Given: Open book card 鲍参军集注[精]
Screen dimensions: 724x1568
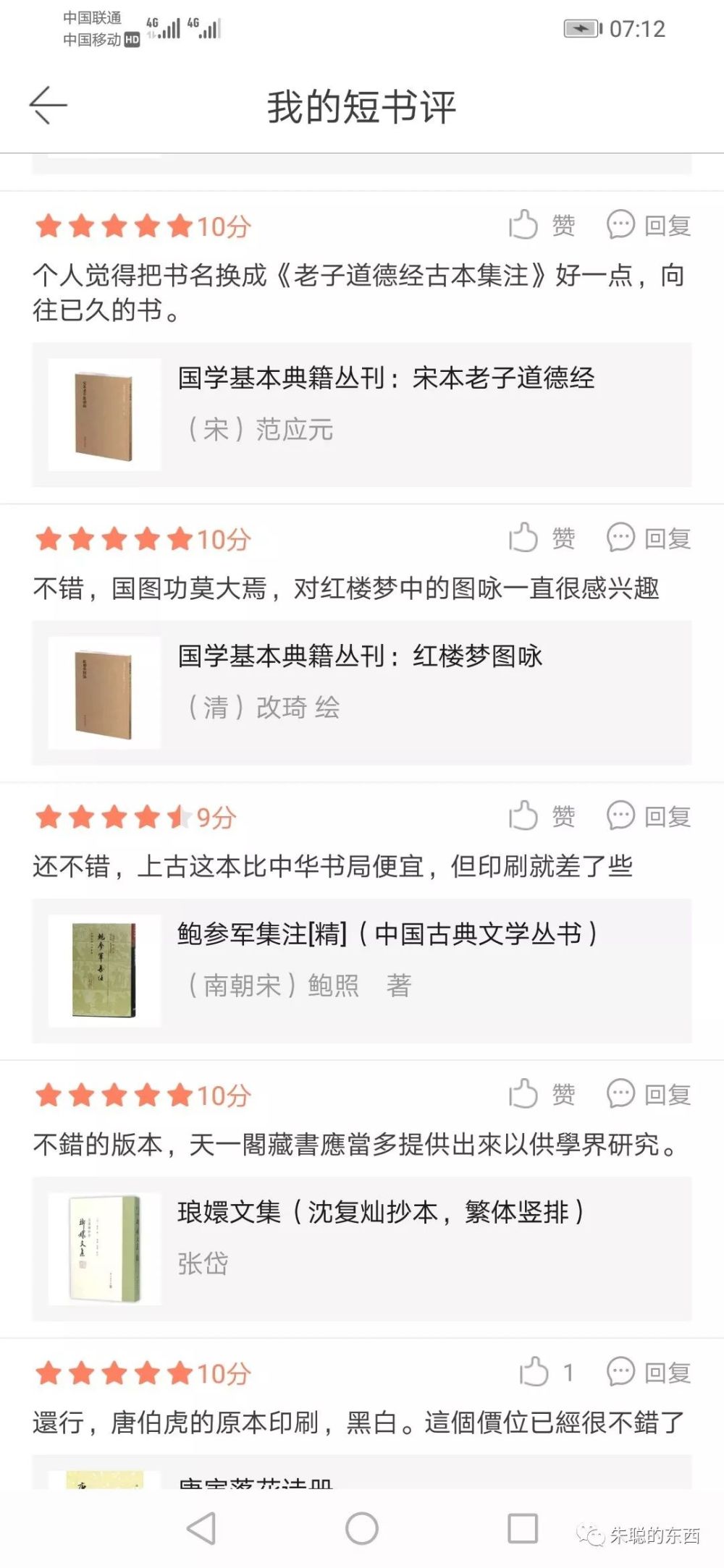Looking at the screenshot, I should point(362,970).
